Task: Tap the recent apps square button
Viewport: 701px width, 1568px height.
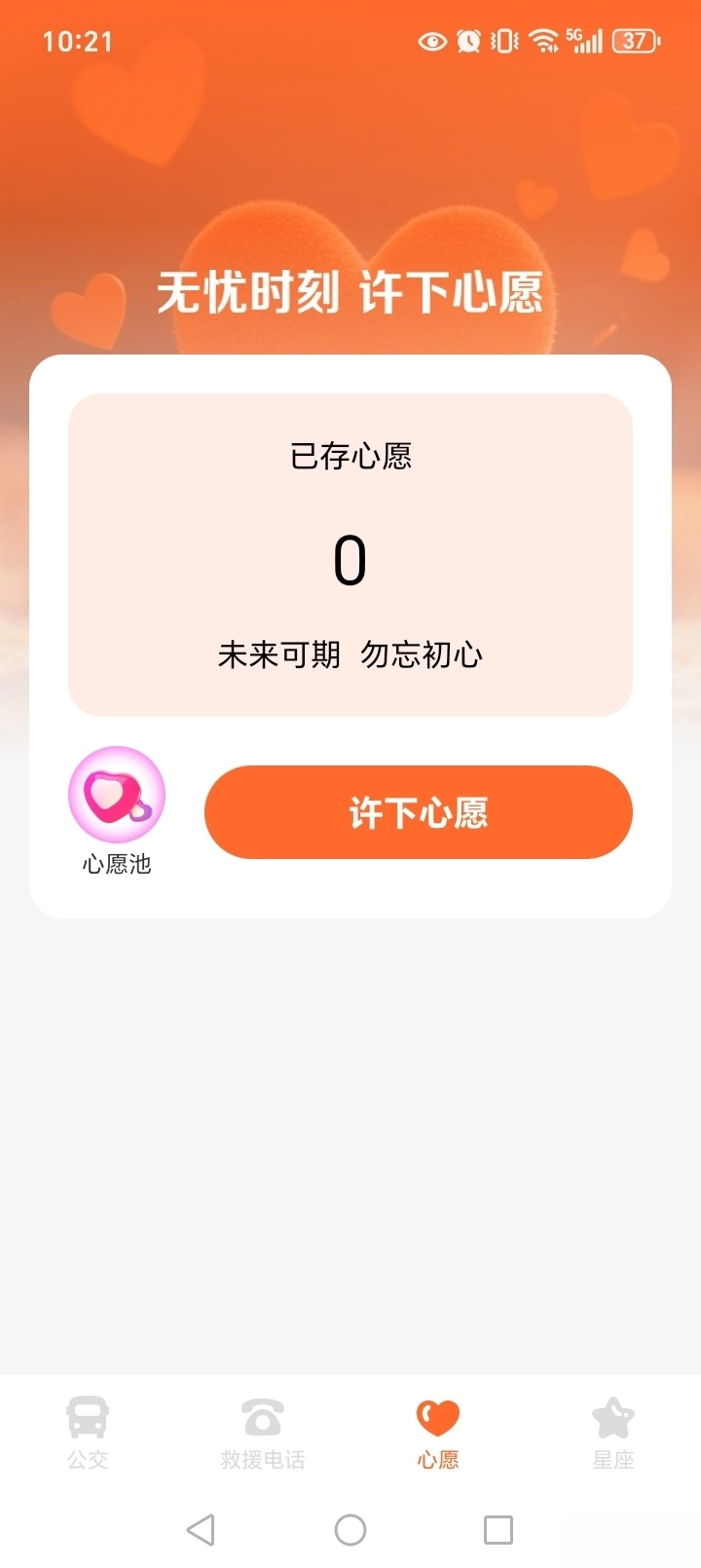Action: coord(498,1529)
